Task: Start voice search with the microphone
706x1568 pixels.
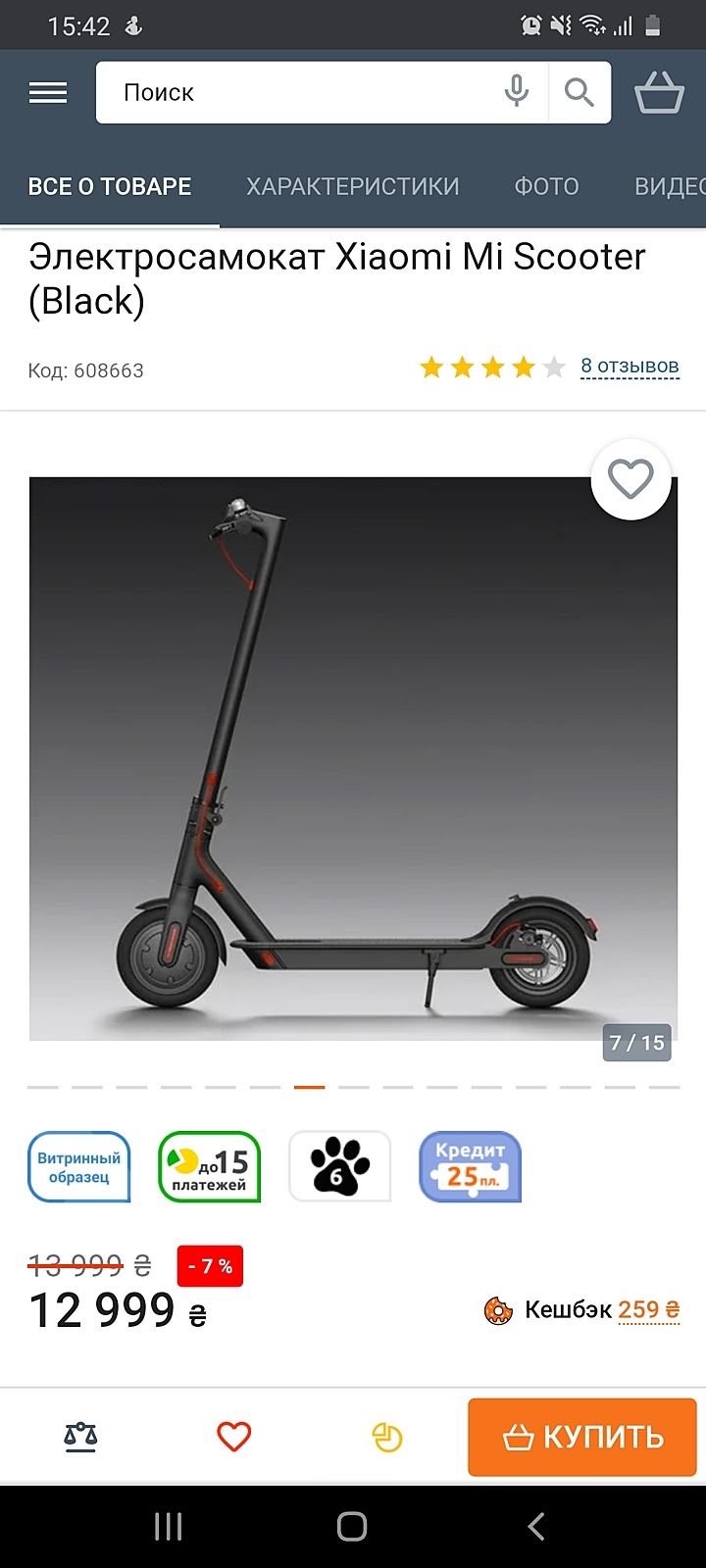Action: coord(517,93)
